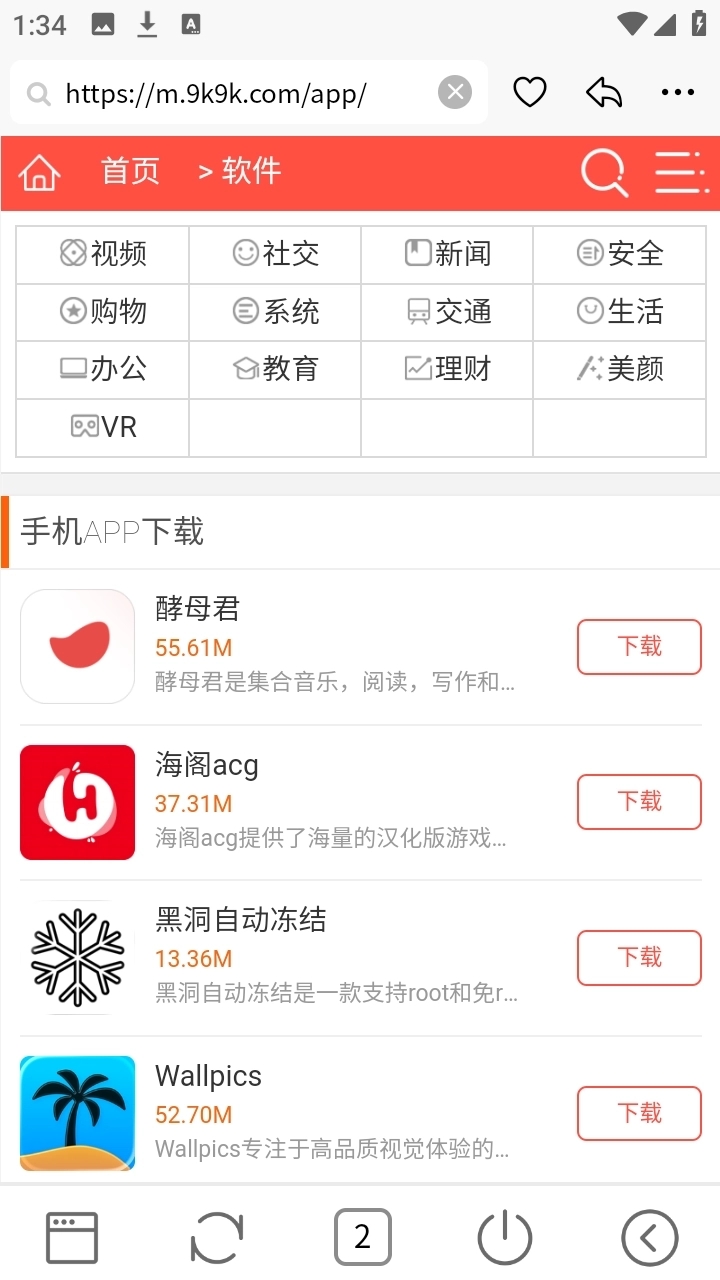Open the tab switcher showing 2 tabs

(362, 1238)
